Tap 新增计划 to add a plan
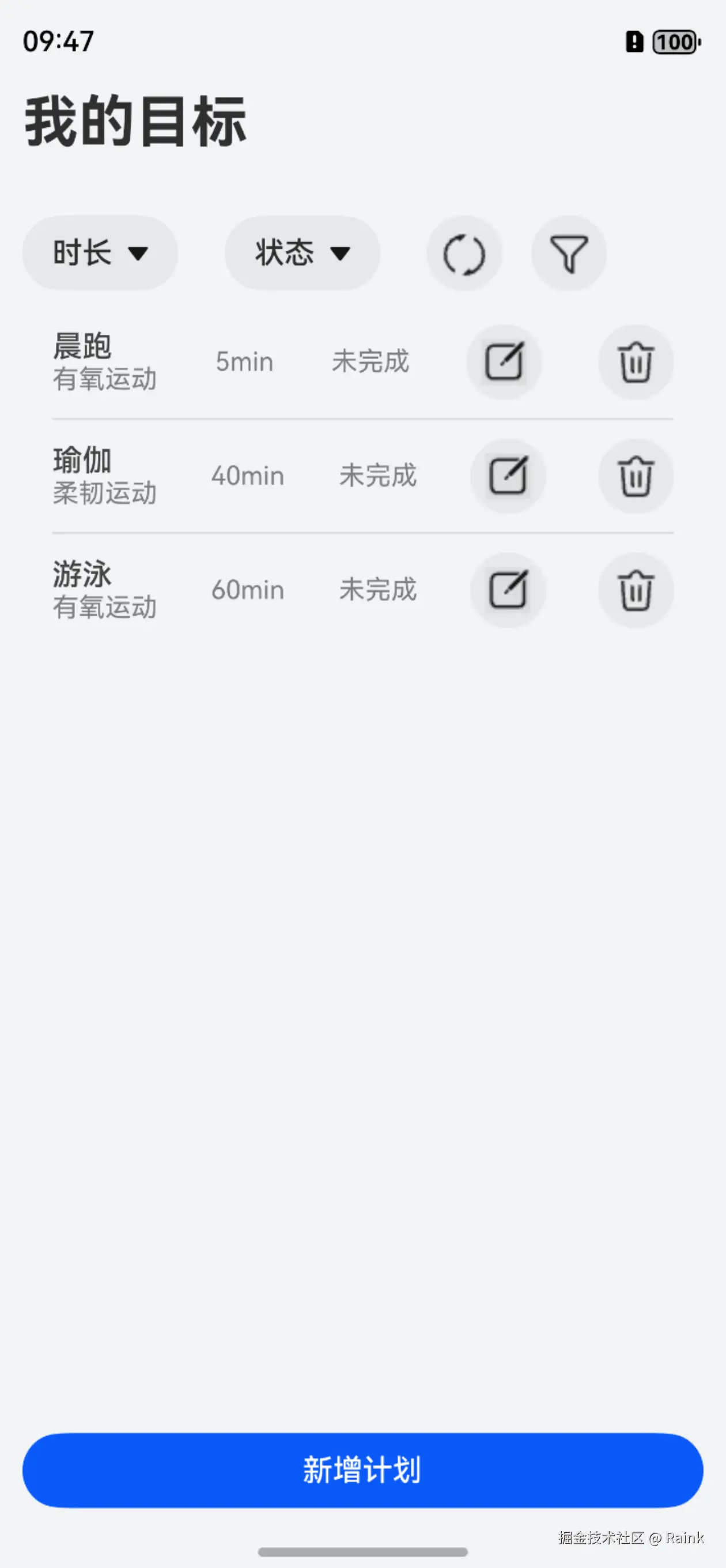Viewport: 726px width, 1568px height. tap(362, 1469)
